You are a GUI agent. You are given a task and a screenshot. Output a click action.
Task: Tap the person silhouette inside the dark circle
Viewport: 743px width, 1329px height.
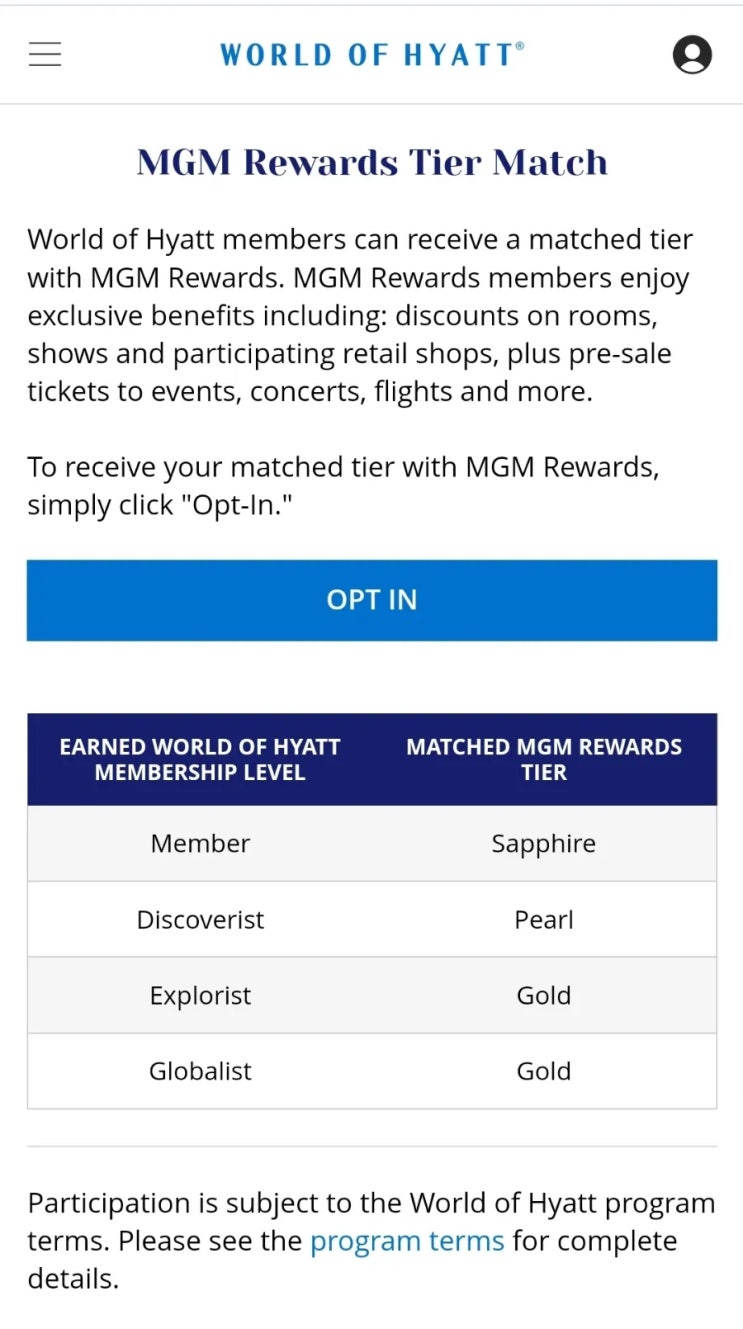(x=692, y=55)
